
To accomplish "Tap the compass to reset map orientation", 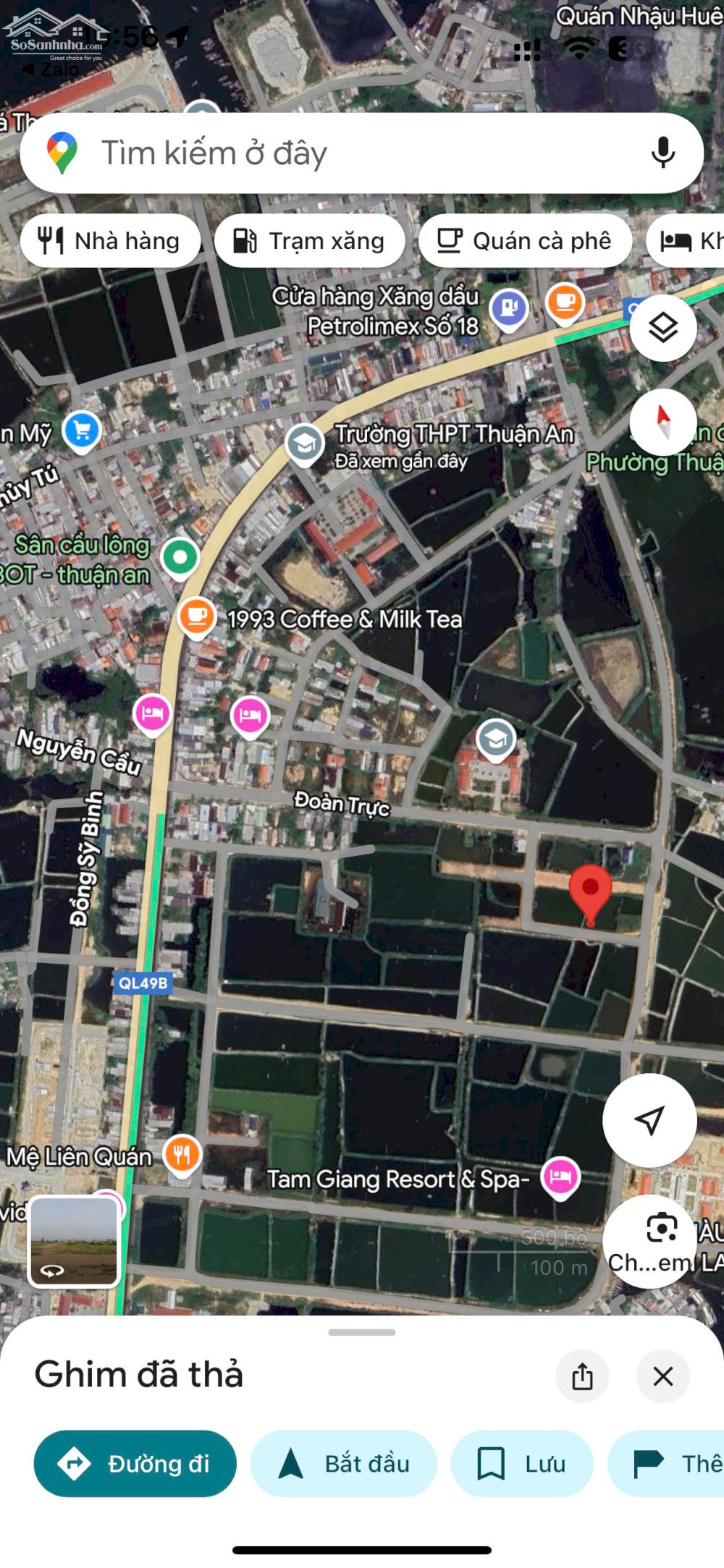I will coord(662,422).
